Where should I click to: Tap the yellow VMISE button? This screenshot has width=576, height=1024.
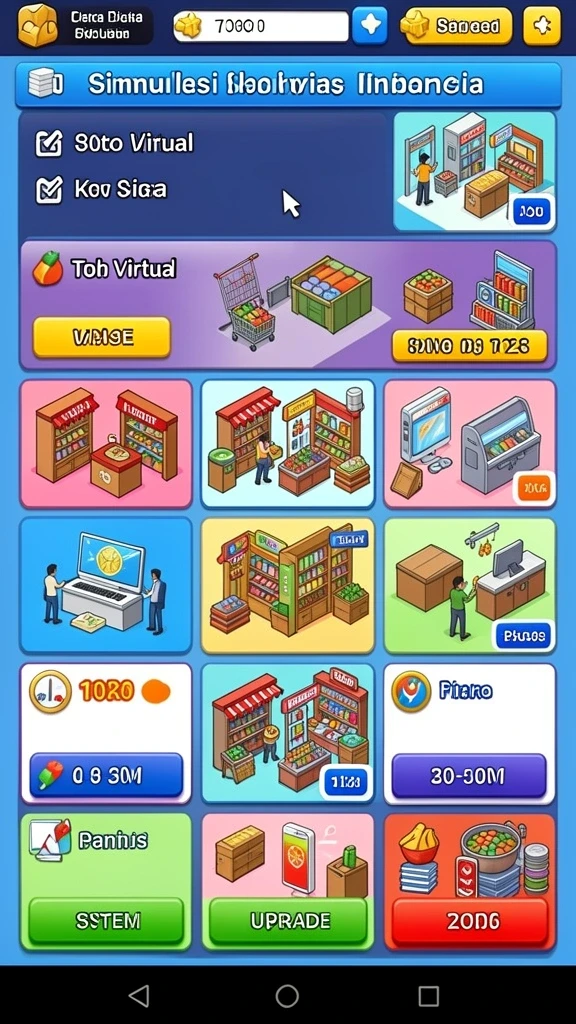tap(102, 338)
